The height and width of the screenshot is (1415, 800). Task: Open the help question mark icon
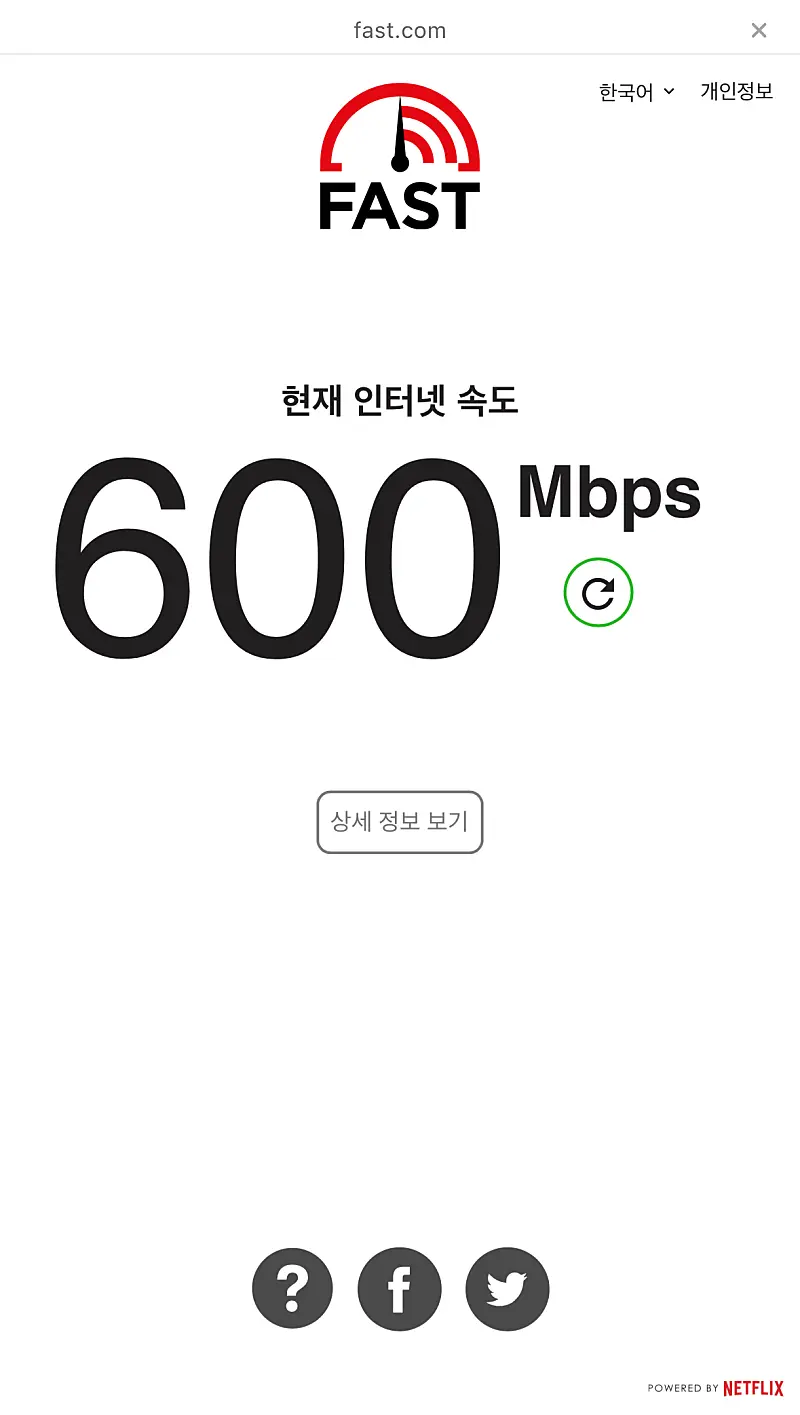pos(292,1289)
